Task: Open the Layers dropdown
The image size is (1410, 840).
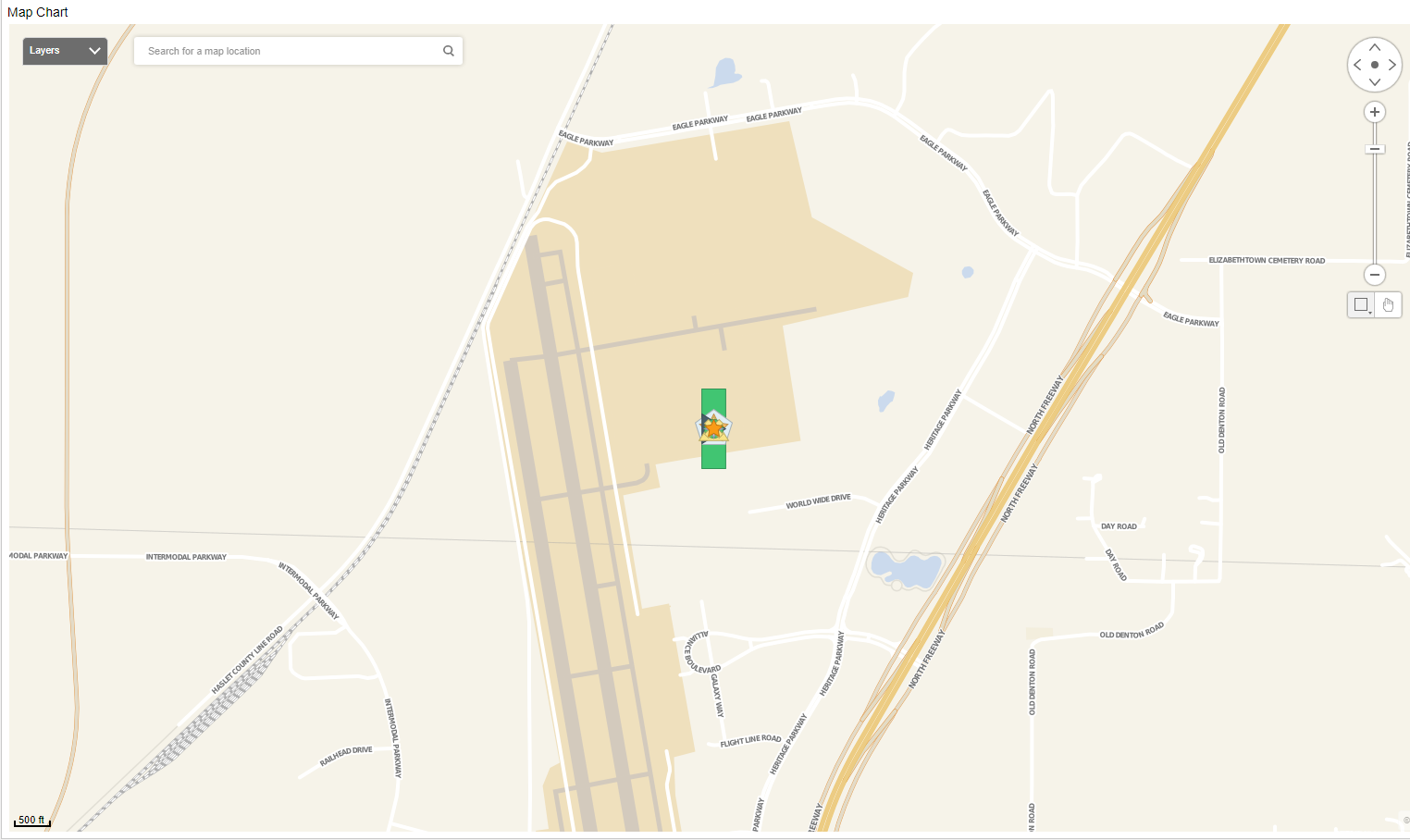Action: coord(65,51)
